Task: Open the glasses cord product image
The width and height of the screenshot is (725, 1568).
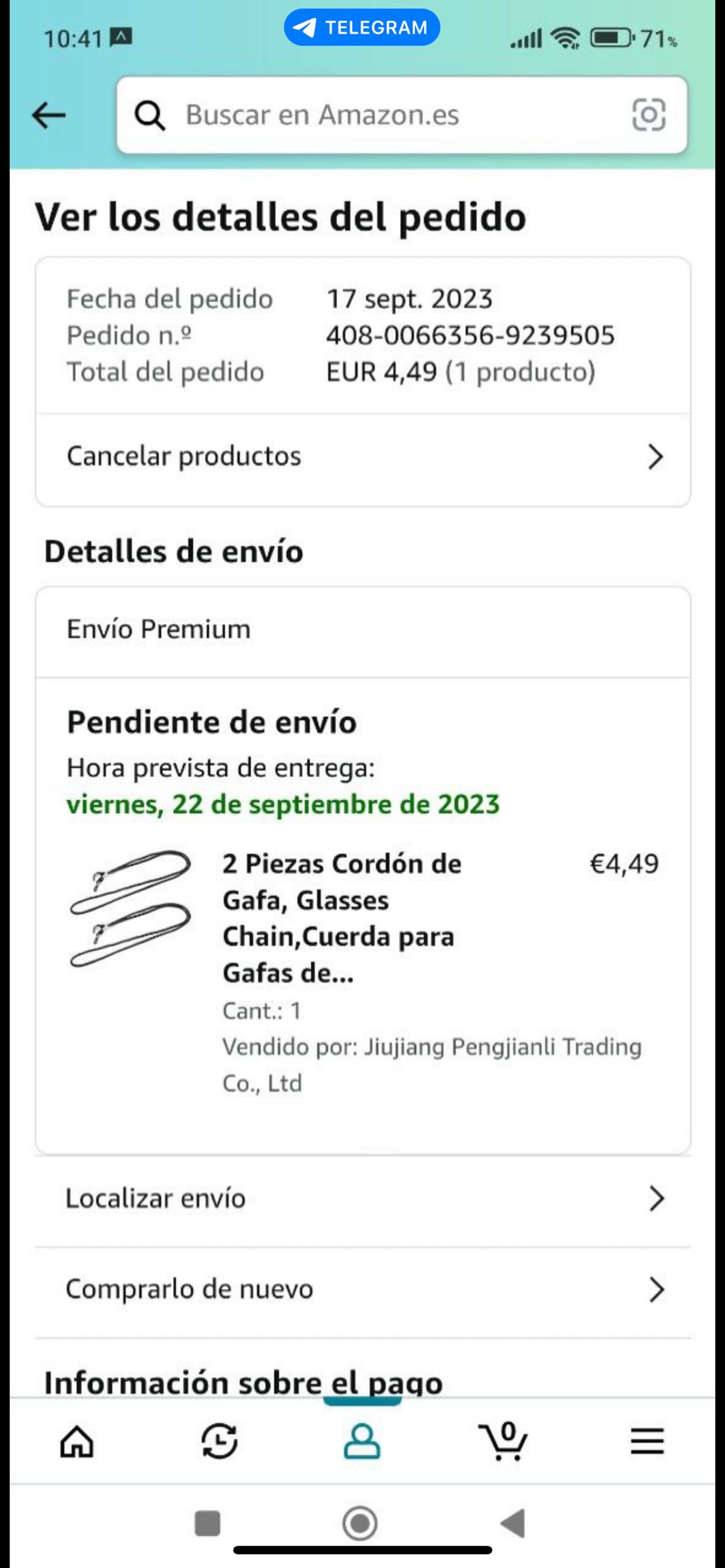Action: click(x=130, y=909)
